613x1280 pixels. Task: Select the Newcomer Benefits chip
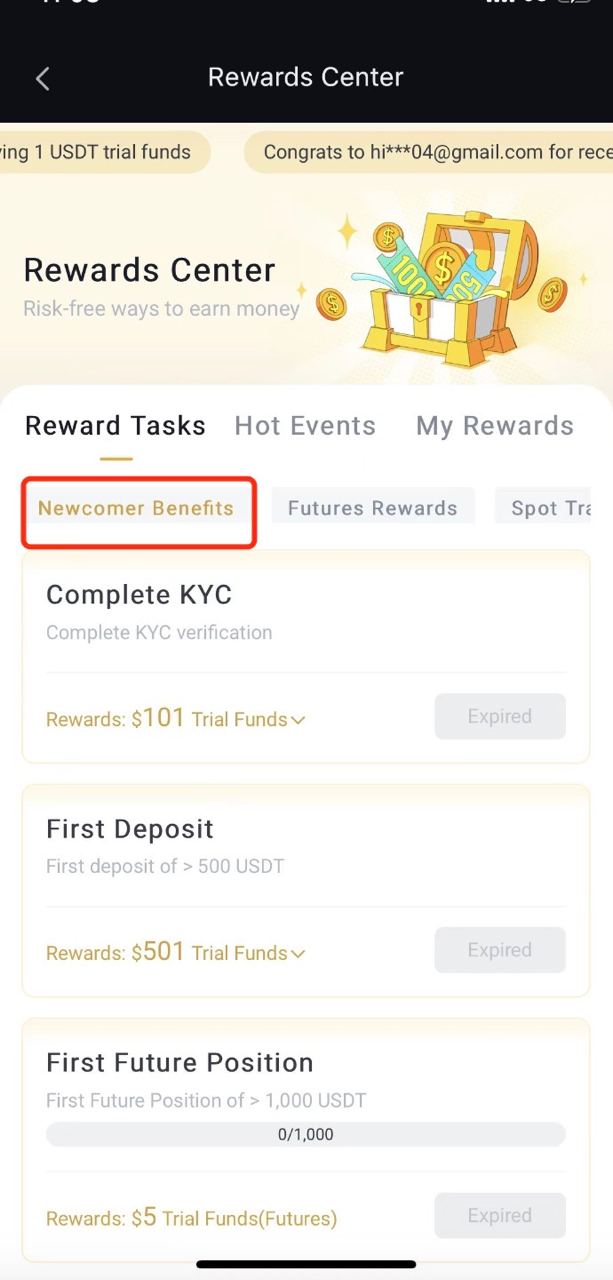tap(136, 508)
